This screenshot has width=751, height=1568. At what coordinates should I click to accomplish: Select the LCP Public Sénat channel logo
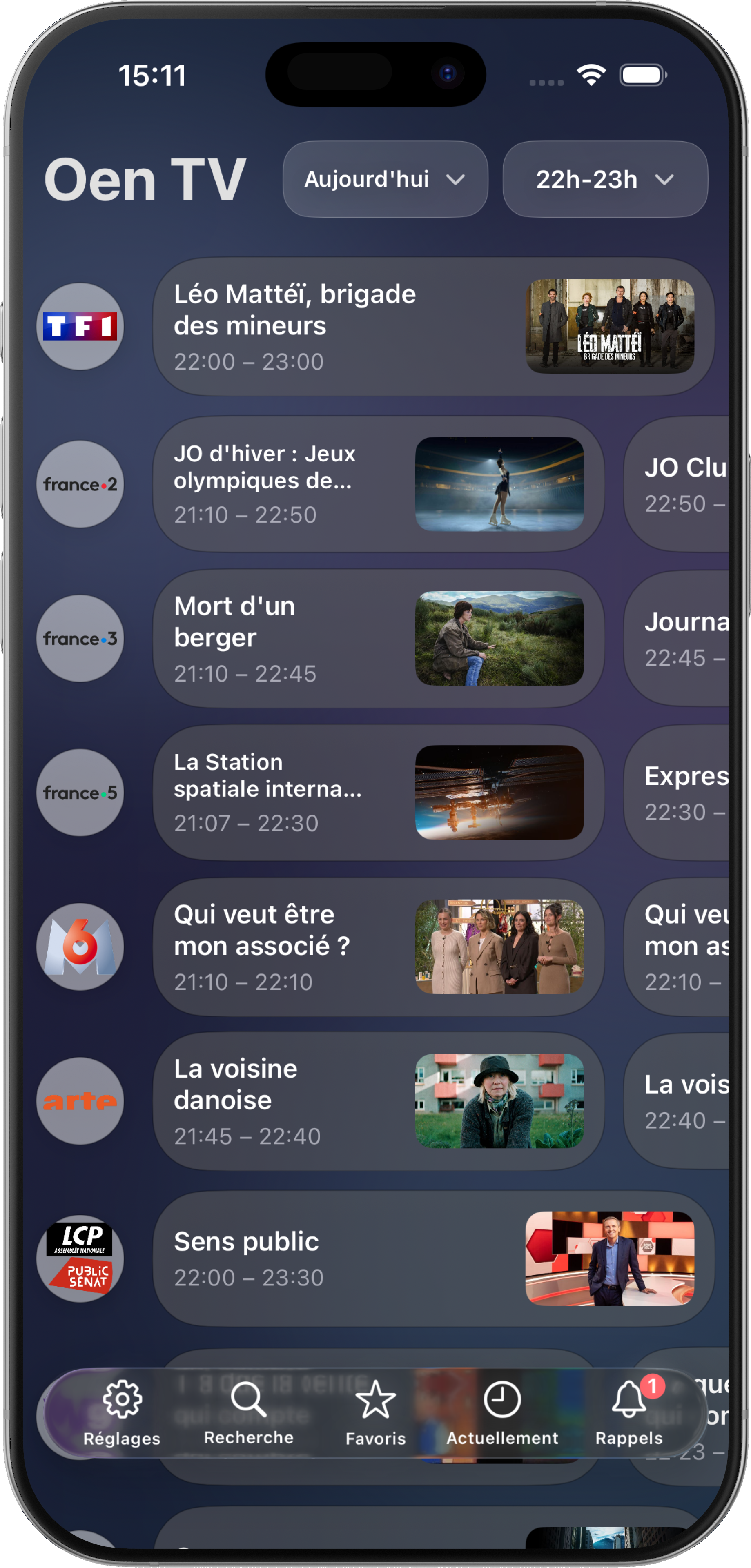(80, 1259)
